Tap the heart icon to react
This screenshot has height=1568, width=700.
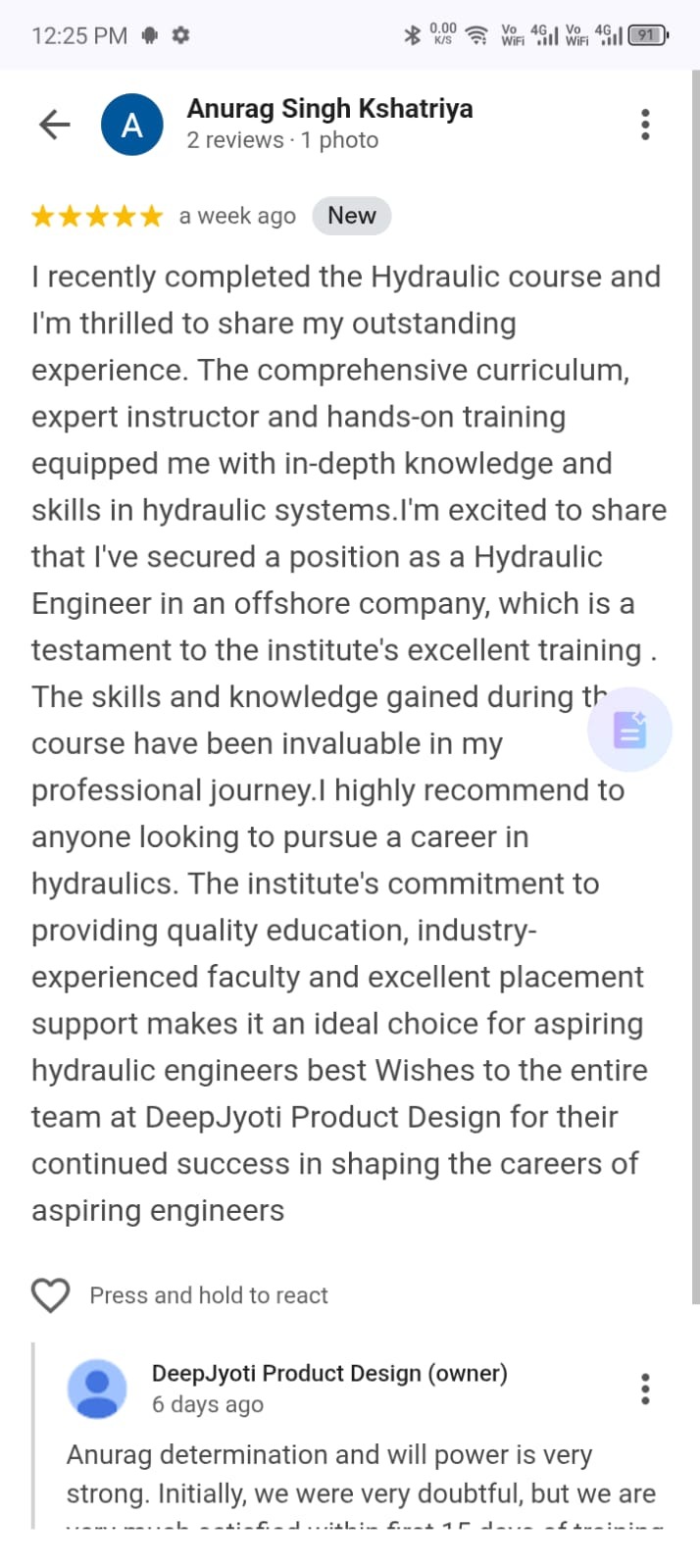point(50,1295)
